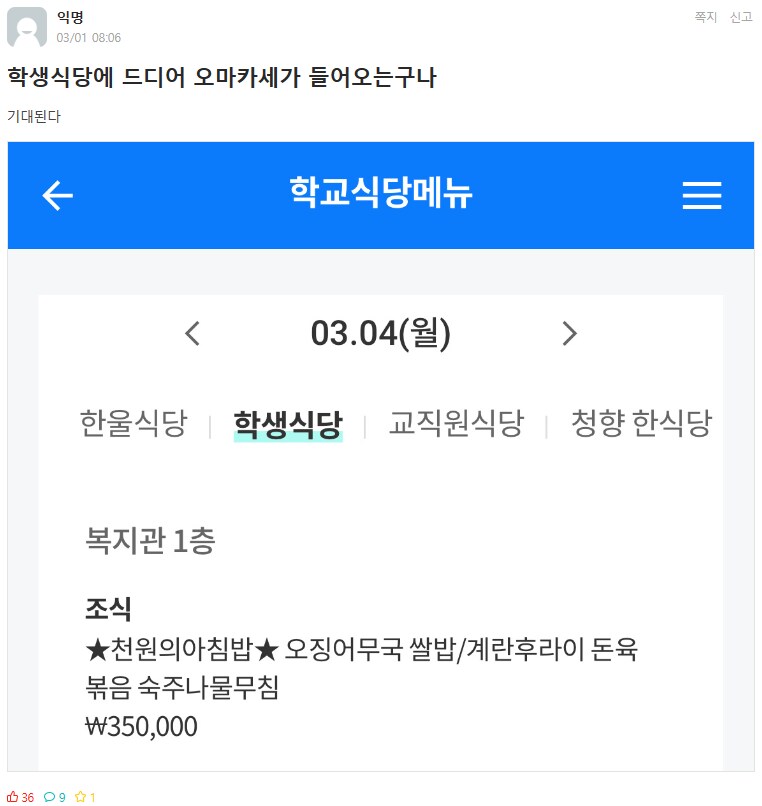The image size is (762, 806).
Task: Open the attached 학교식당메뉴 screenshot image
Action: pos(380,456)
